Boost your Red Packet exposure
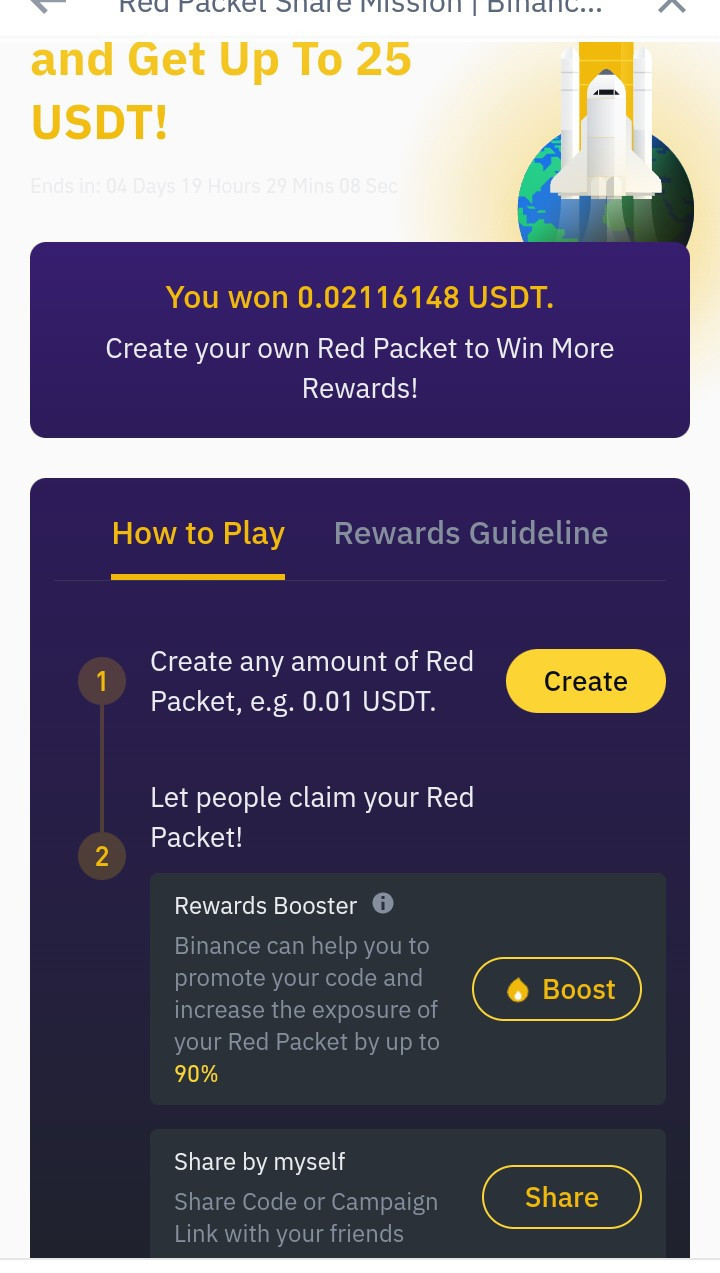 (556, 990)
